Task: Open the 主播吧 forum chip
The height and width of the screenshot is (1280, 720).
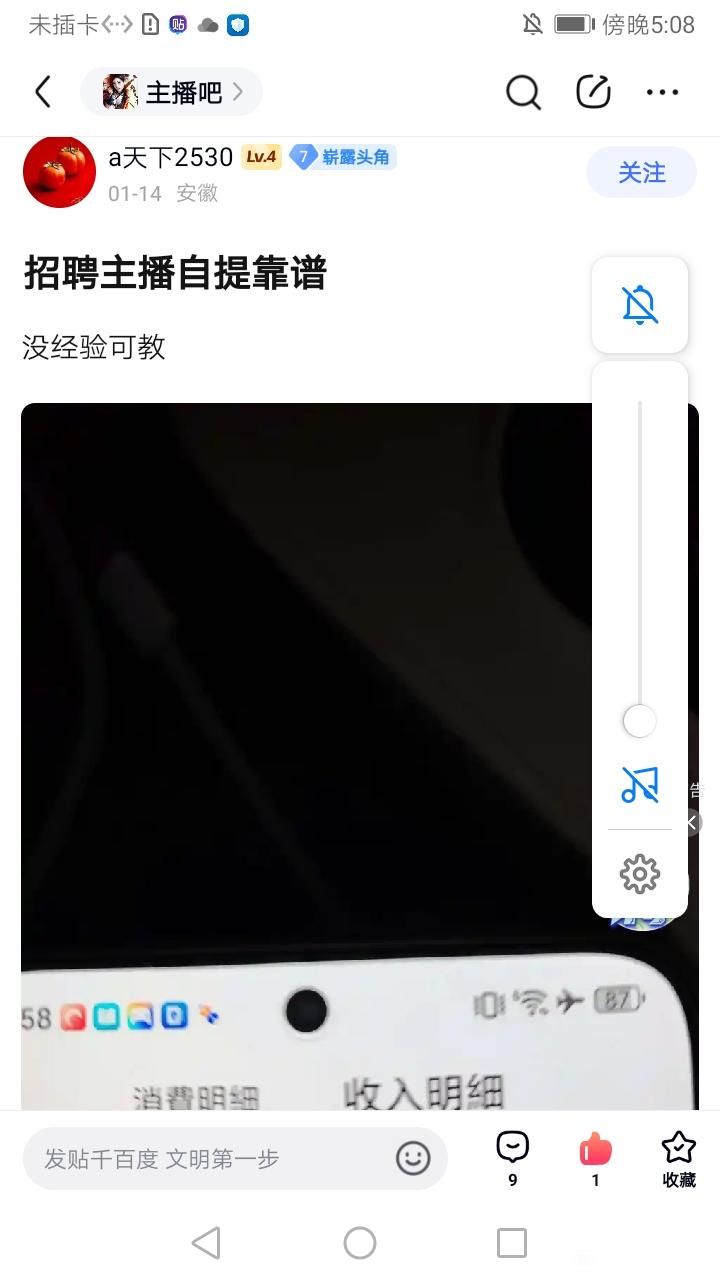Action: point(171,92)
